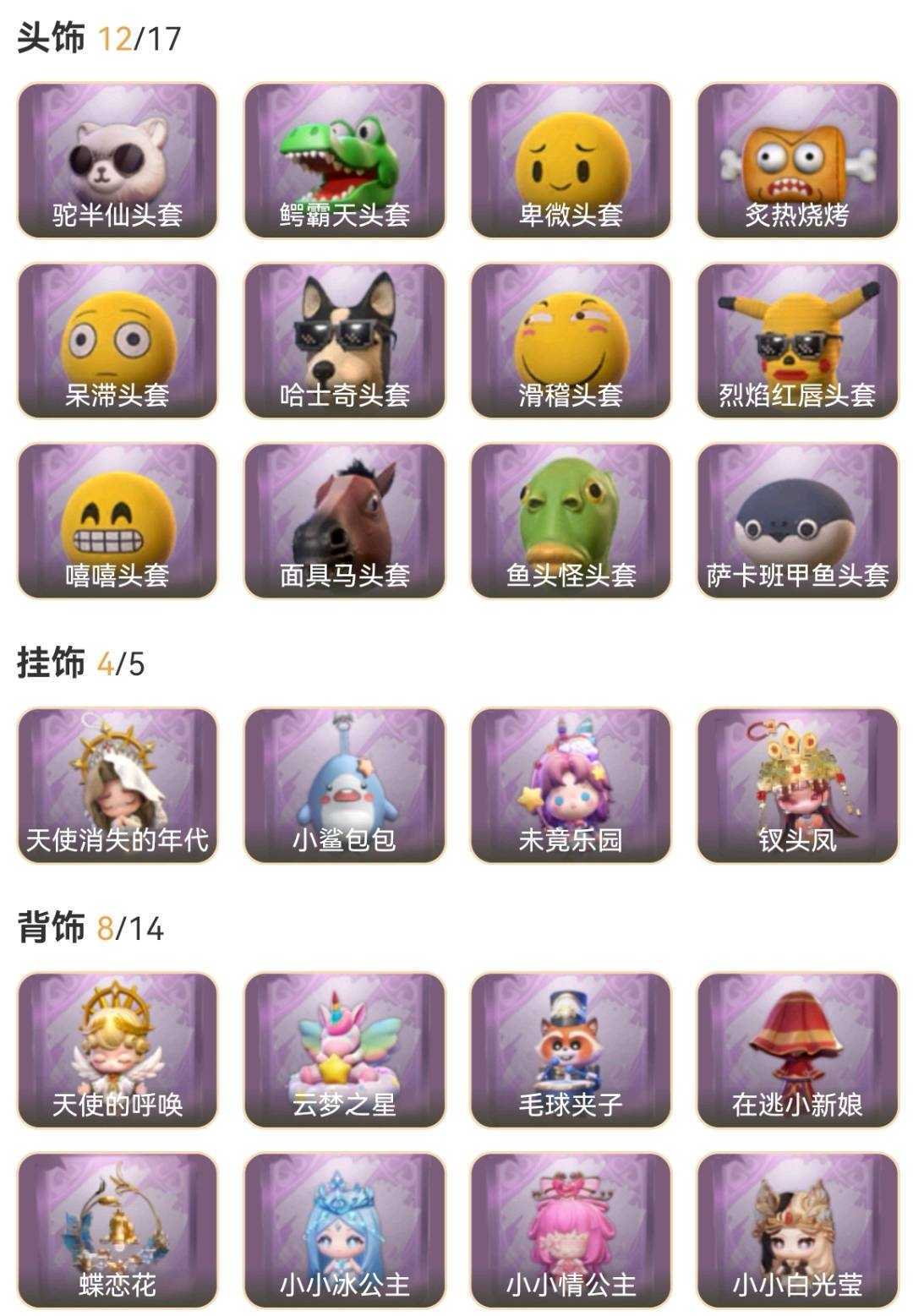The width and height of the screenshot is (913, 1316).
Task: Tap the 炙热烧烤 item
Action: tap(797, 161)
